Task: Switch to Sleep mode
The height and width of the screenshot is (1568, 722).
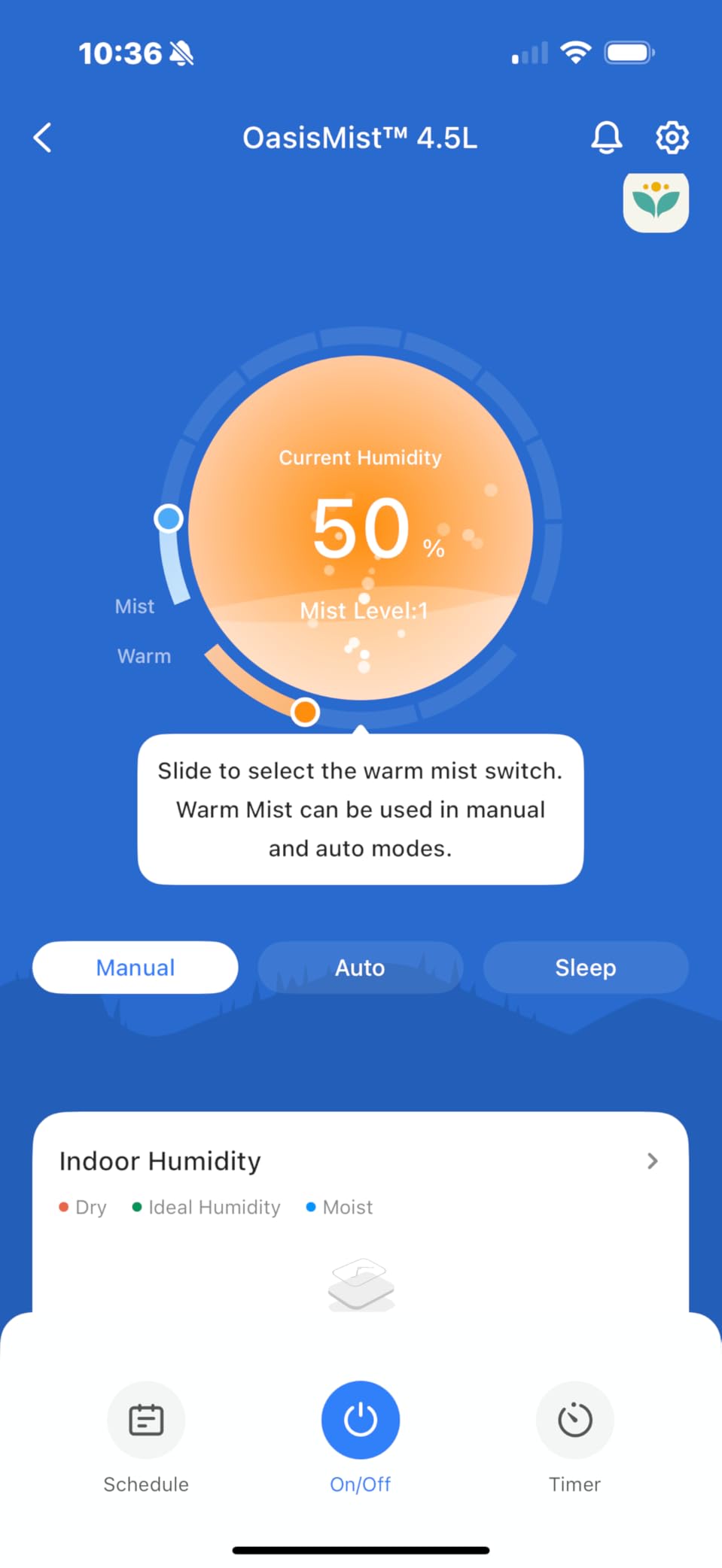Action: (586, 968)
